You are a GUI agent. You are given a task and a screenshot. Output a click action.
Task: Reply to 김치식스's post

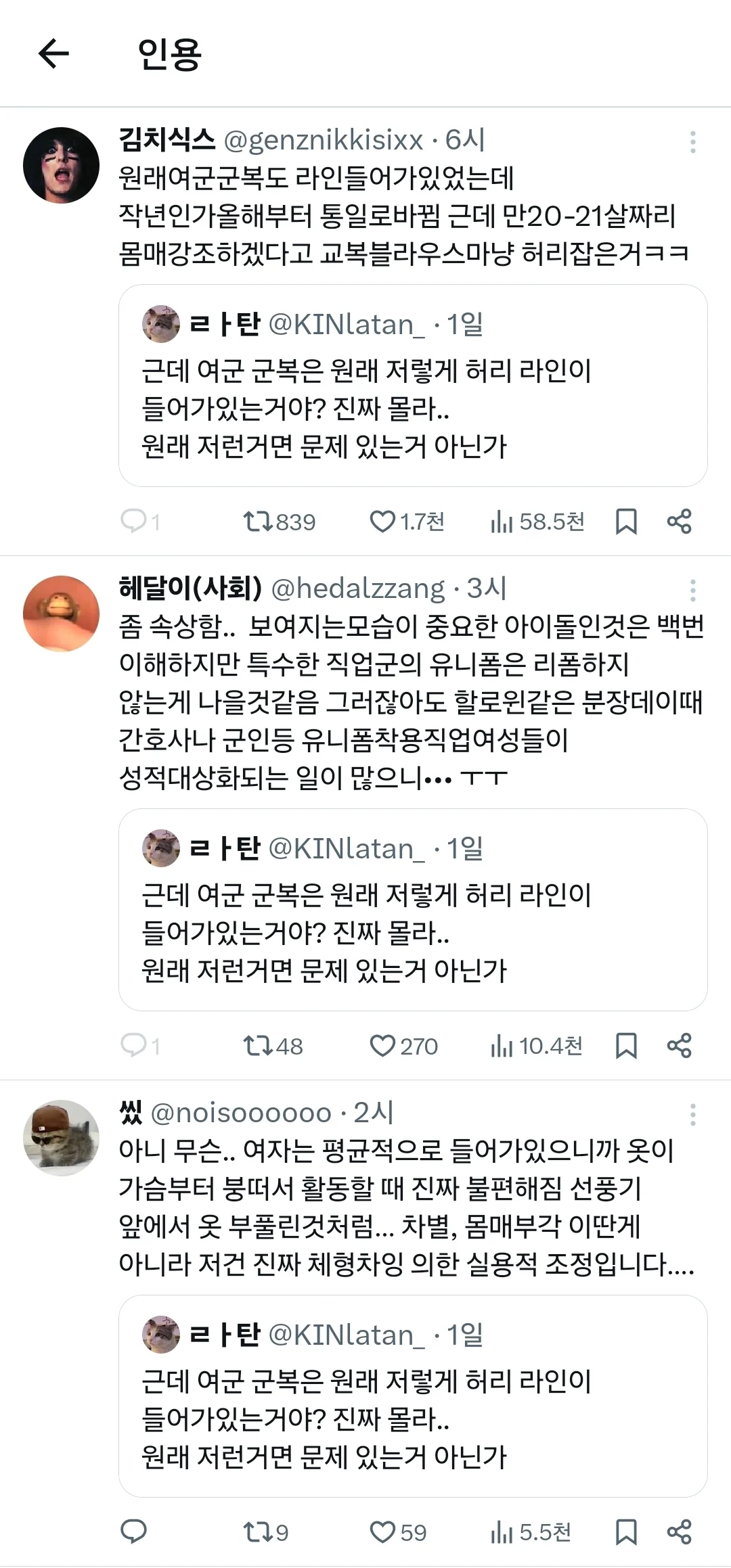click(133, 522)
